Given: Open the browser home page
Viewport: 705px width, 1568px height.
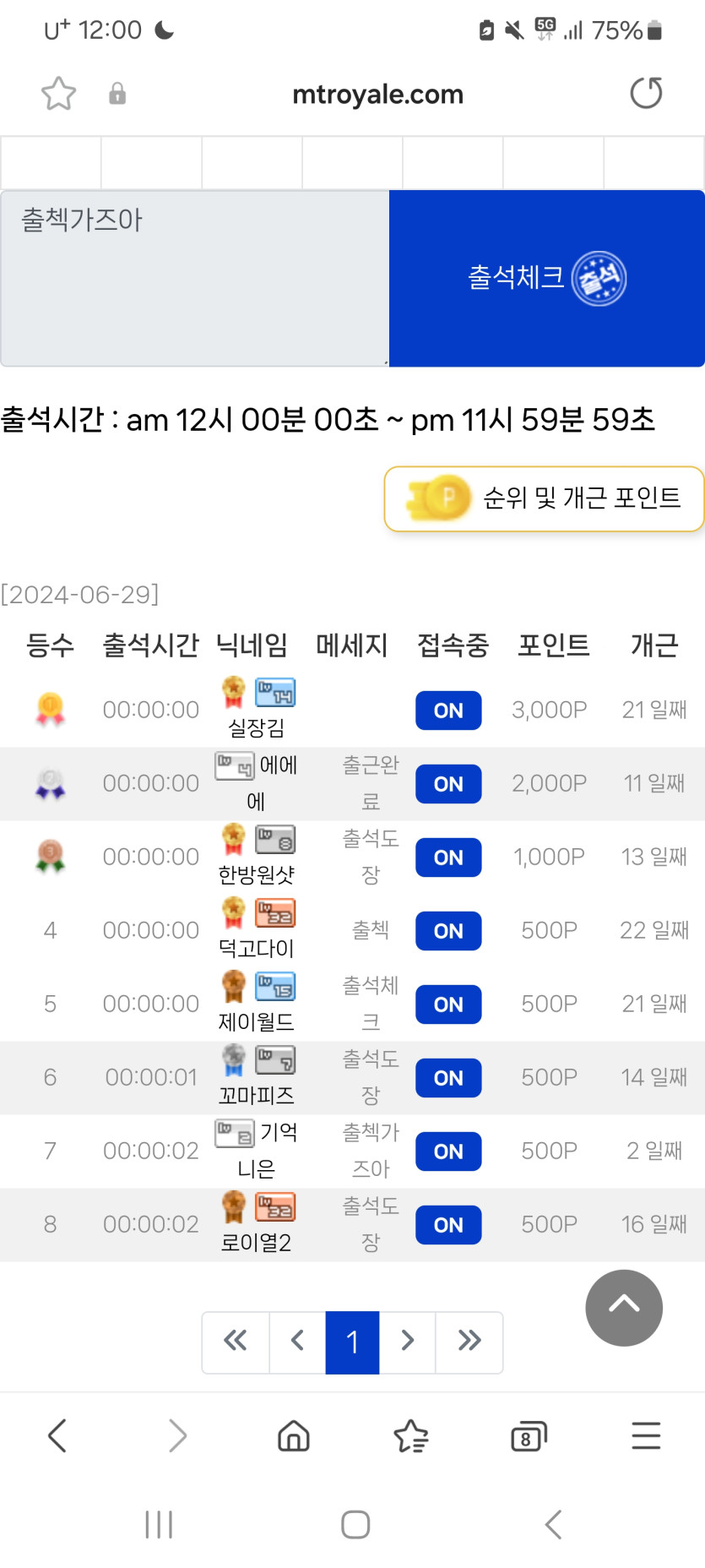Looking at the screenshot, I should tap(294, 1435).
